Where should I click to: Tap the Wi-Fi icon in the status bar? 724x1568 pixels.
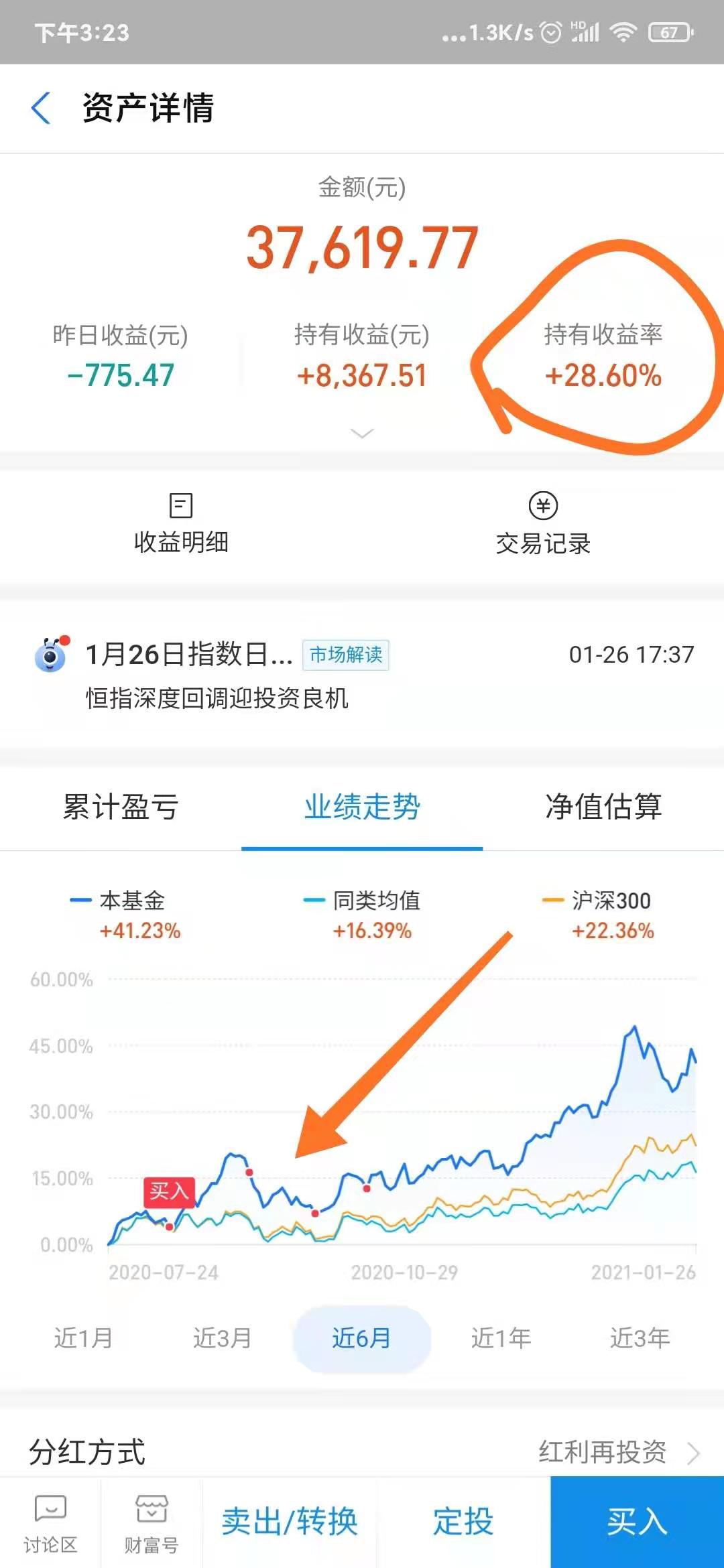[x=624, y=31]
